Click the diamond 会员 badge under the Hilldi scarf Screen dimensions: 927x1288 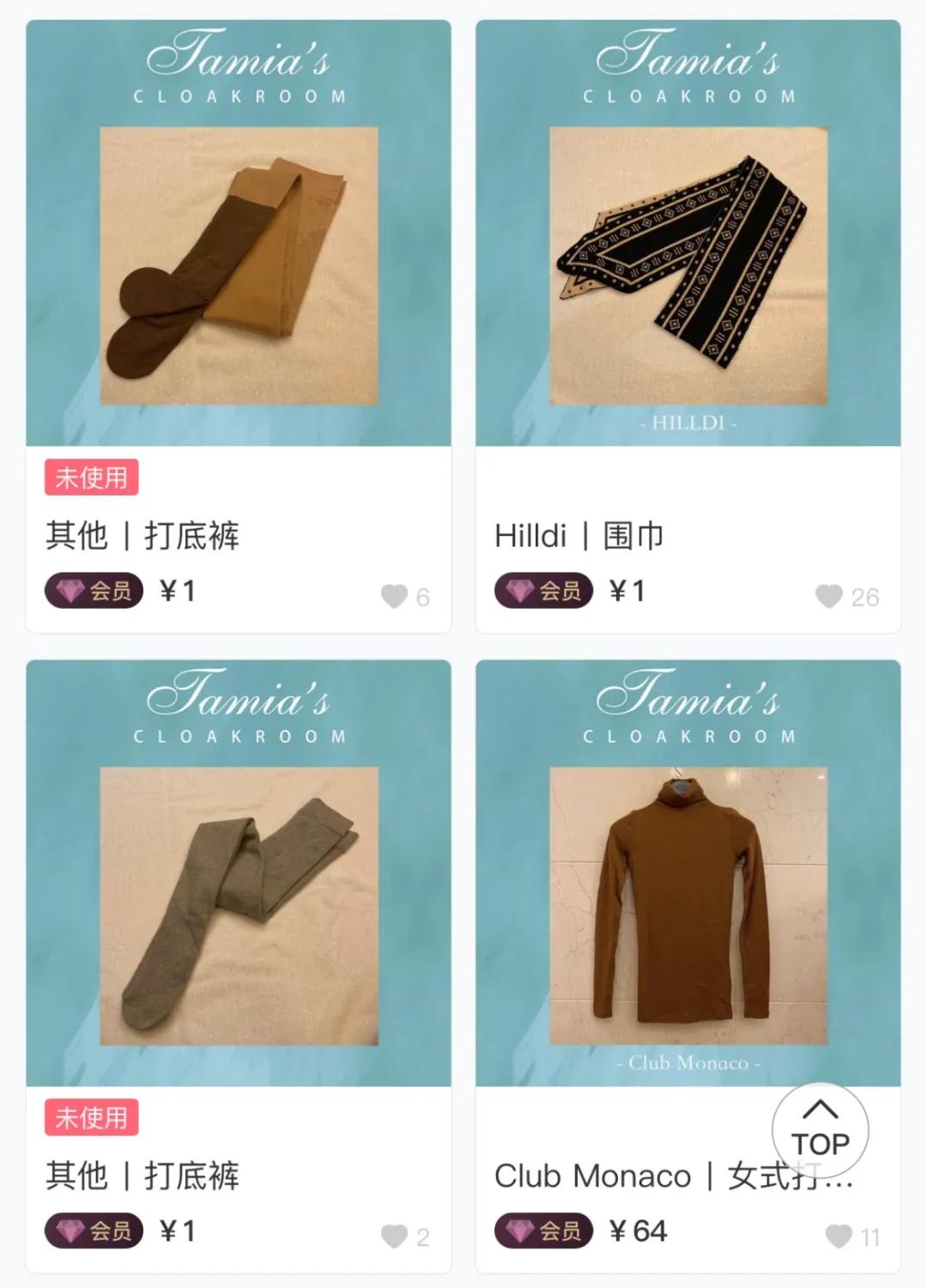pyautogui.click(x=542, y=592)
